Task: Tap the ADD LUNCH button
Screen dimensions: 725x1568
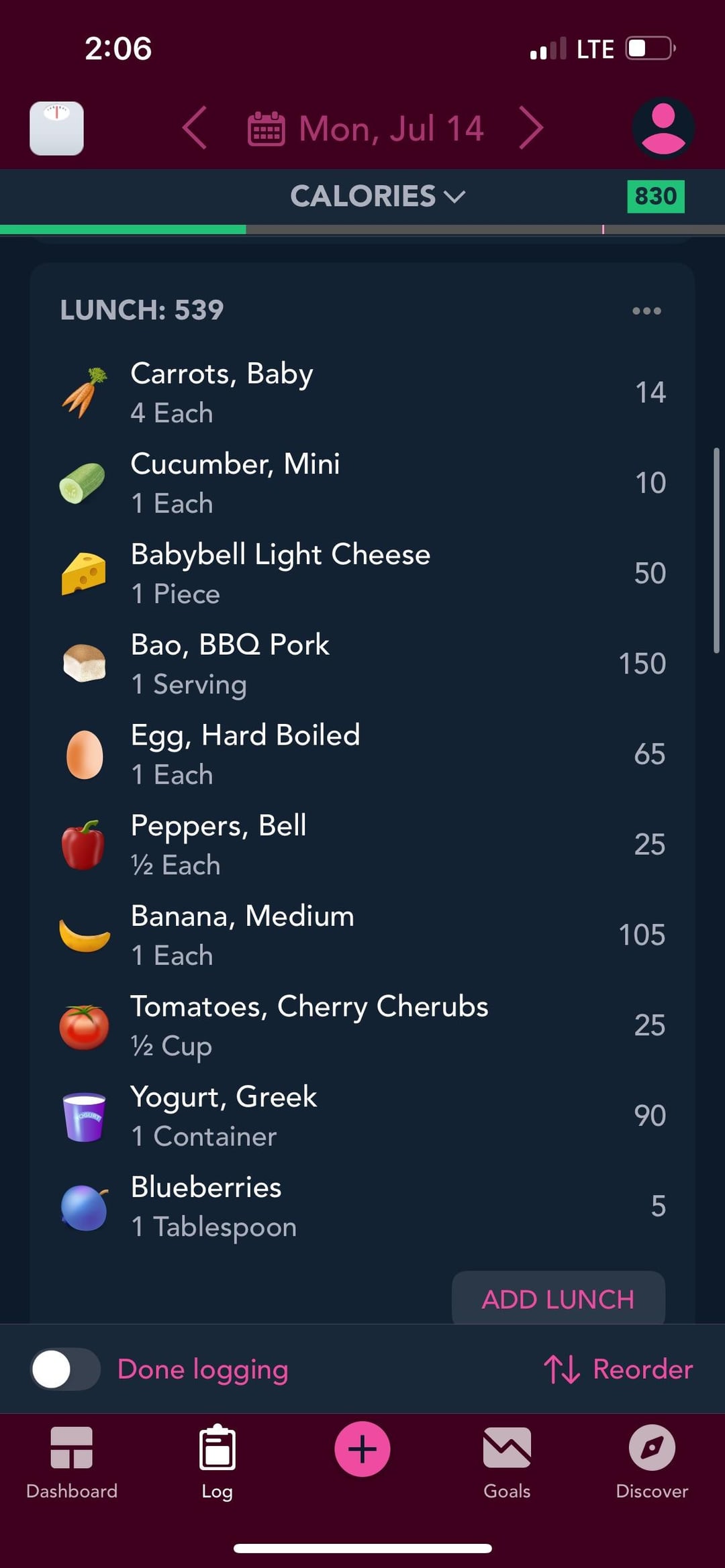Action: (559, 1299)
